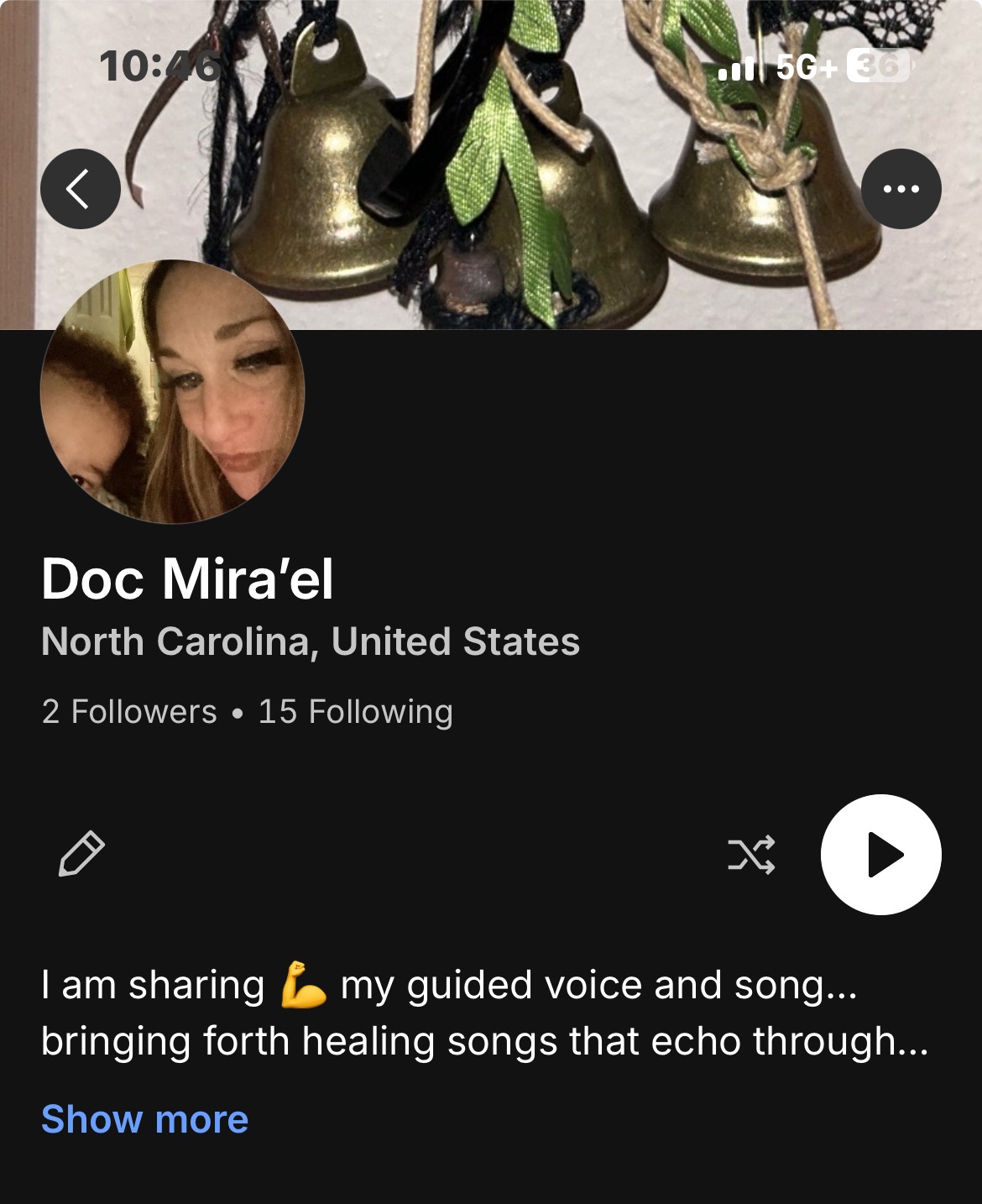Screen dimensions: 982x1204
Task: View the 2 Followers list
Action: click(129, 712)
